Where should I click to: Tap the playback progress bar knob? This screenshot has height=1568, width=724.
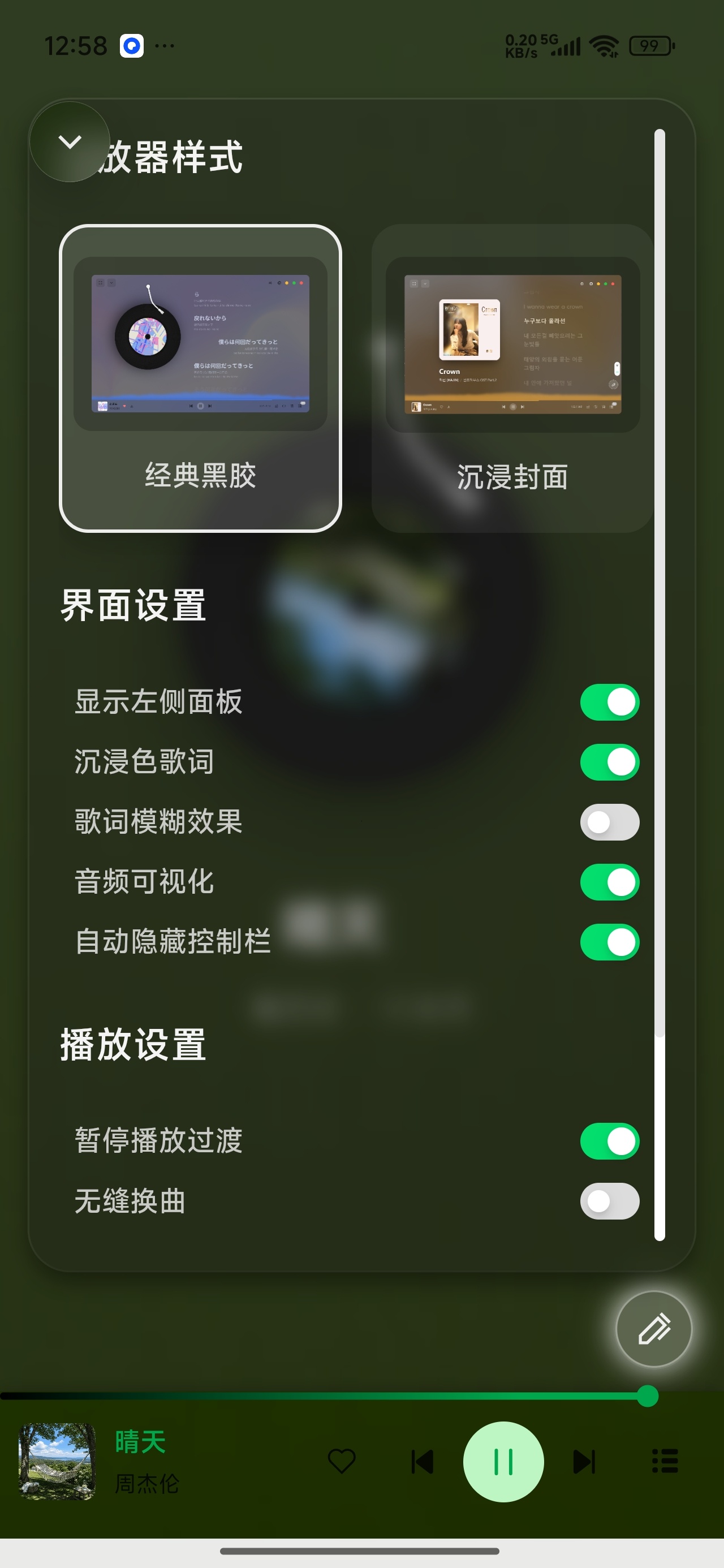647,1395
